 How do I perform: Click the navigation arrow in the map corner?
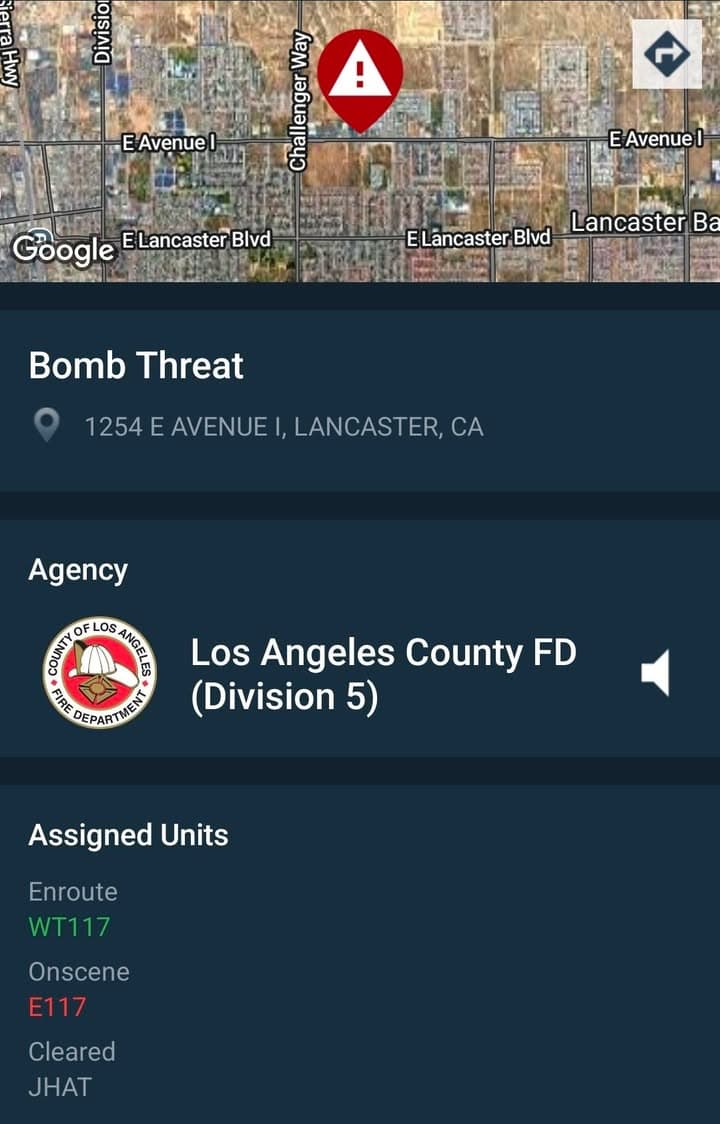(666, 53)
